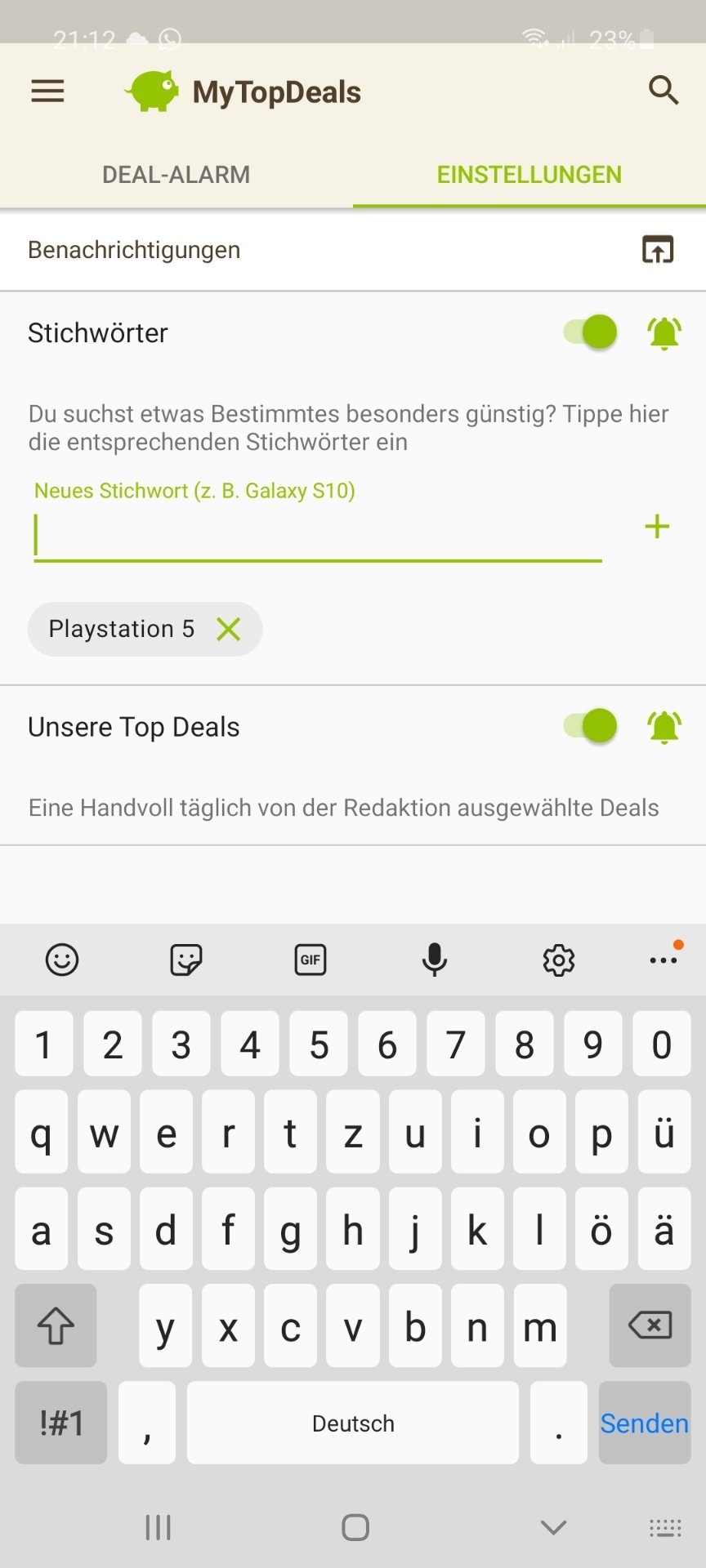
Task: Open system notification settings for Benachrichtigungen
Action: pyautogui.click(x=657, y=249)
